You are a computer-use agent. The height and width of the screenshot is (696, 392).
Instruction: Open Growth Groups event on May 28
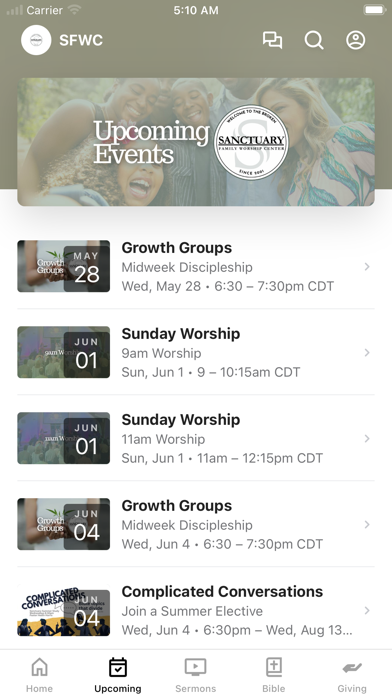click(x=196, y=266)
